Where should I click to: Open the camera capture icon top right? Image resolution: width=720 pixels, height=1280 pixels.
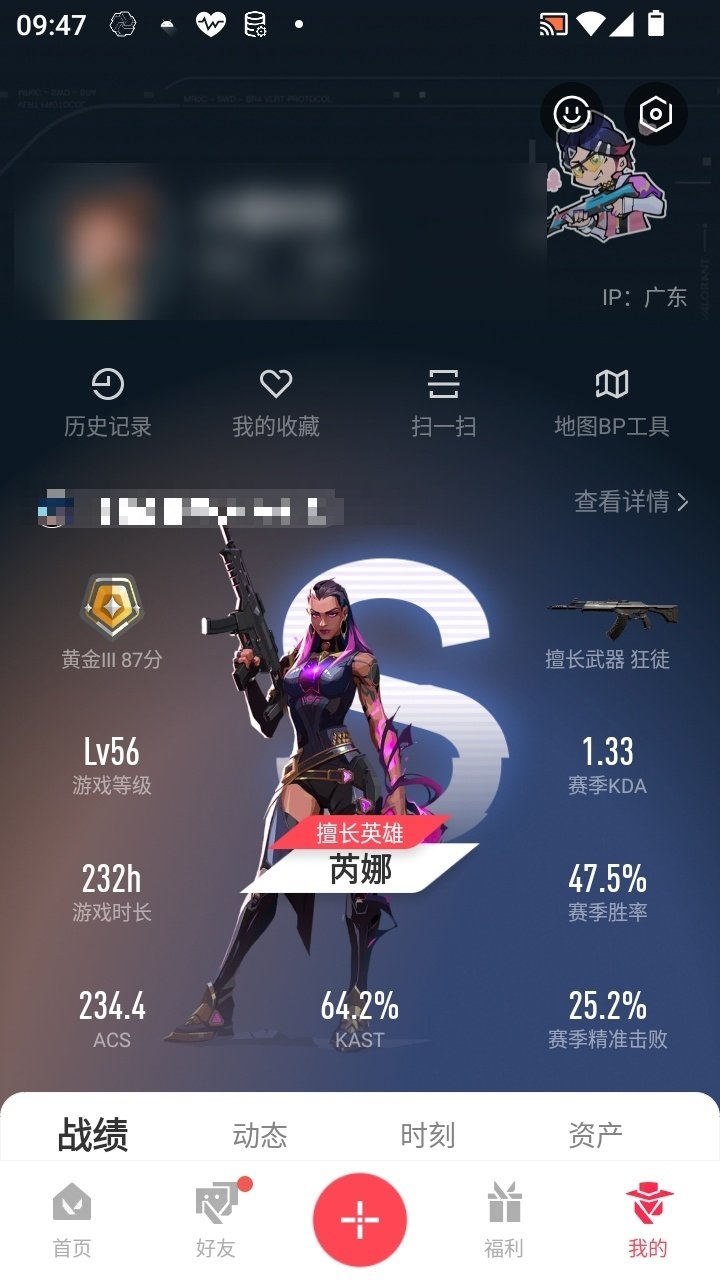655,113
